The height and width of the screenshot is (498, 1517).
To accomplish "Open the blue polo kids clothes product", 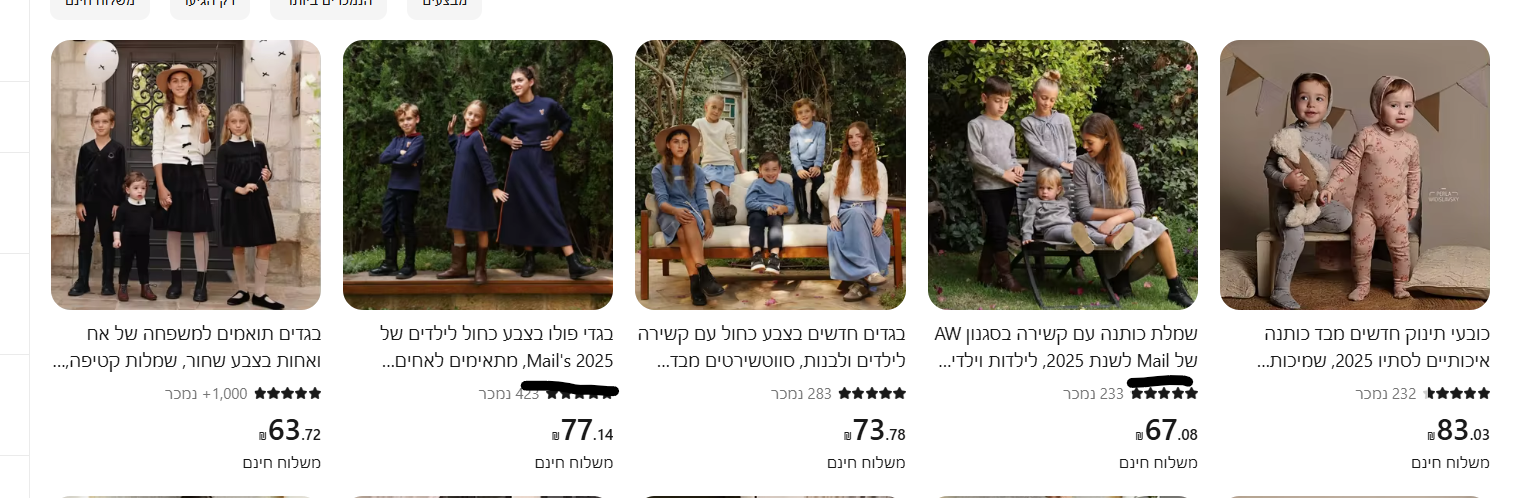I will coord(478,175).
